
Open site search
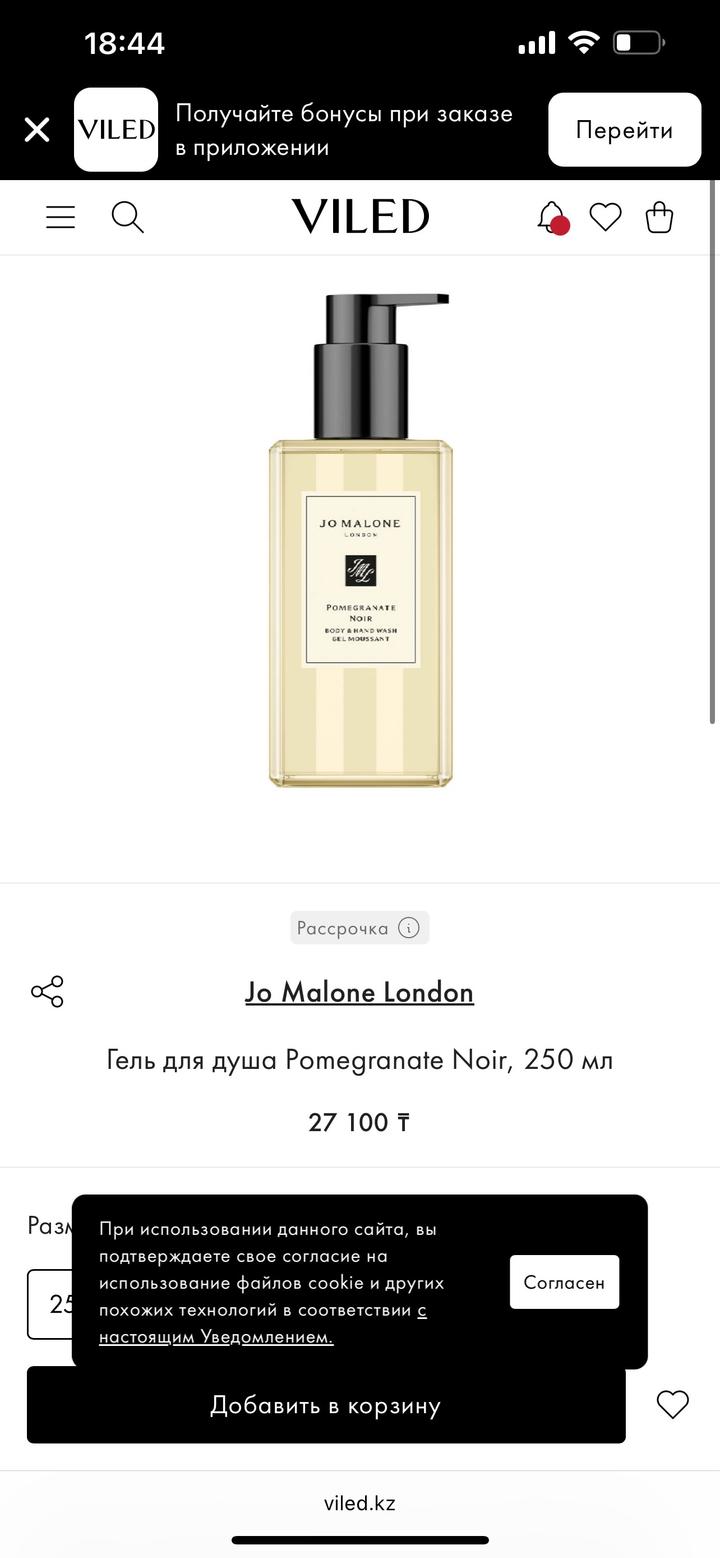[x=128, y=217]
